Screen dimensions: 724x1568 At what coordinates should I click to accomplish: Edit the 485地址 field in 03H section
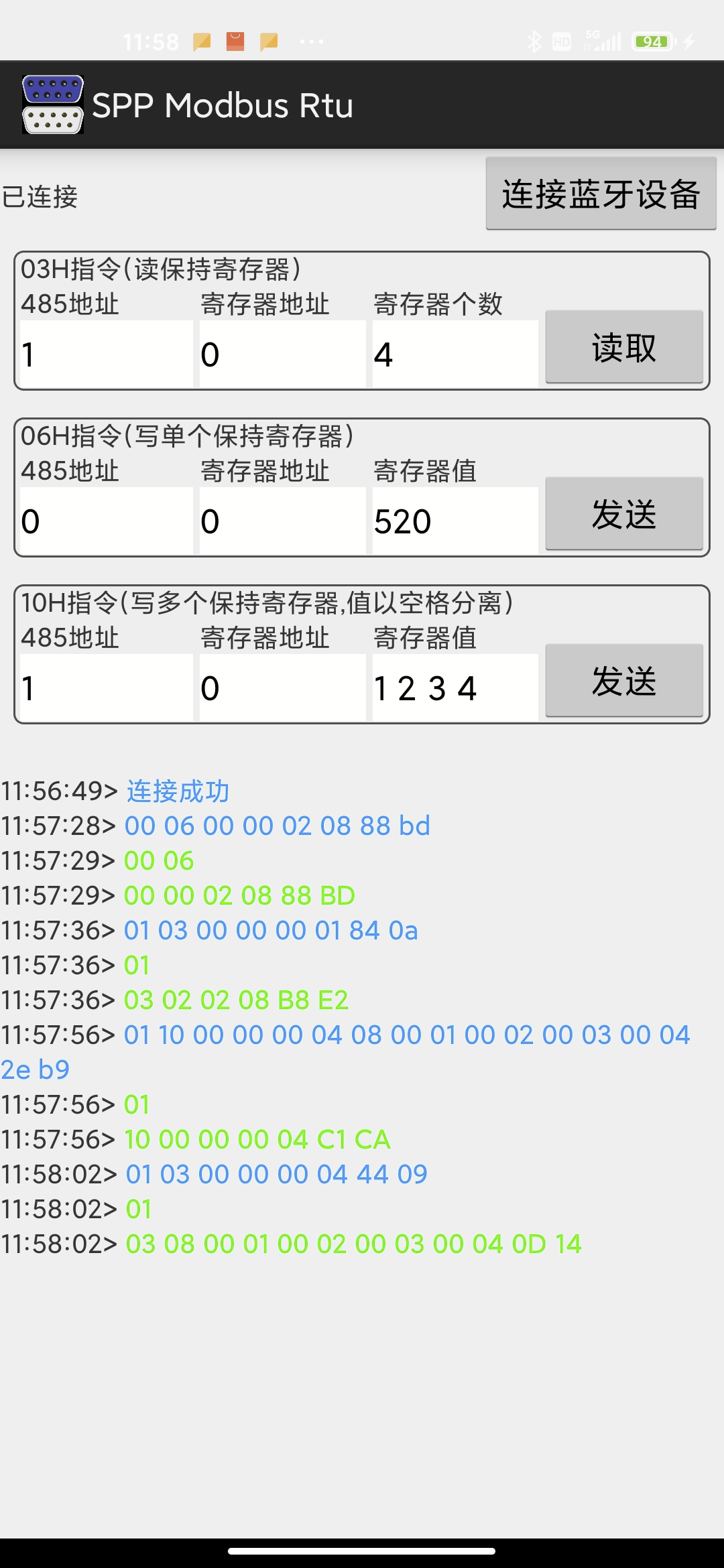pos(106,354)
